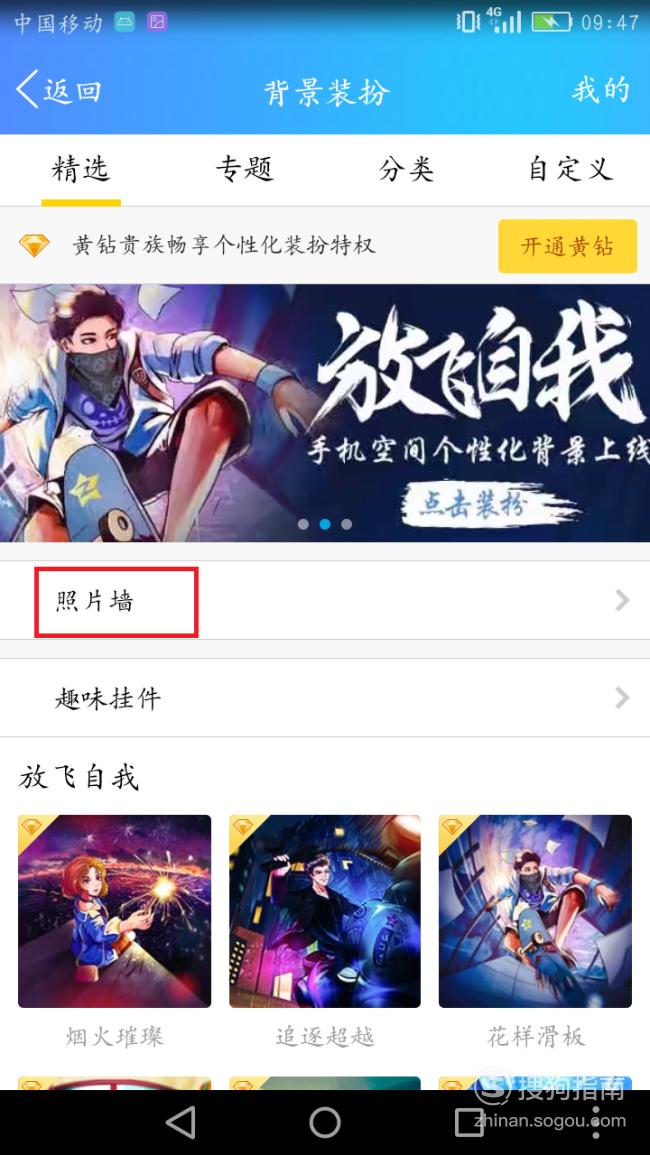Select the 精选 tab
The height and width of the screenshot is (1155, 650).
[81, 169]
